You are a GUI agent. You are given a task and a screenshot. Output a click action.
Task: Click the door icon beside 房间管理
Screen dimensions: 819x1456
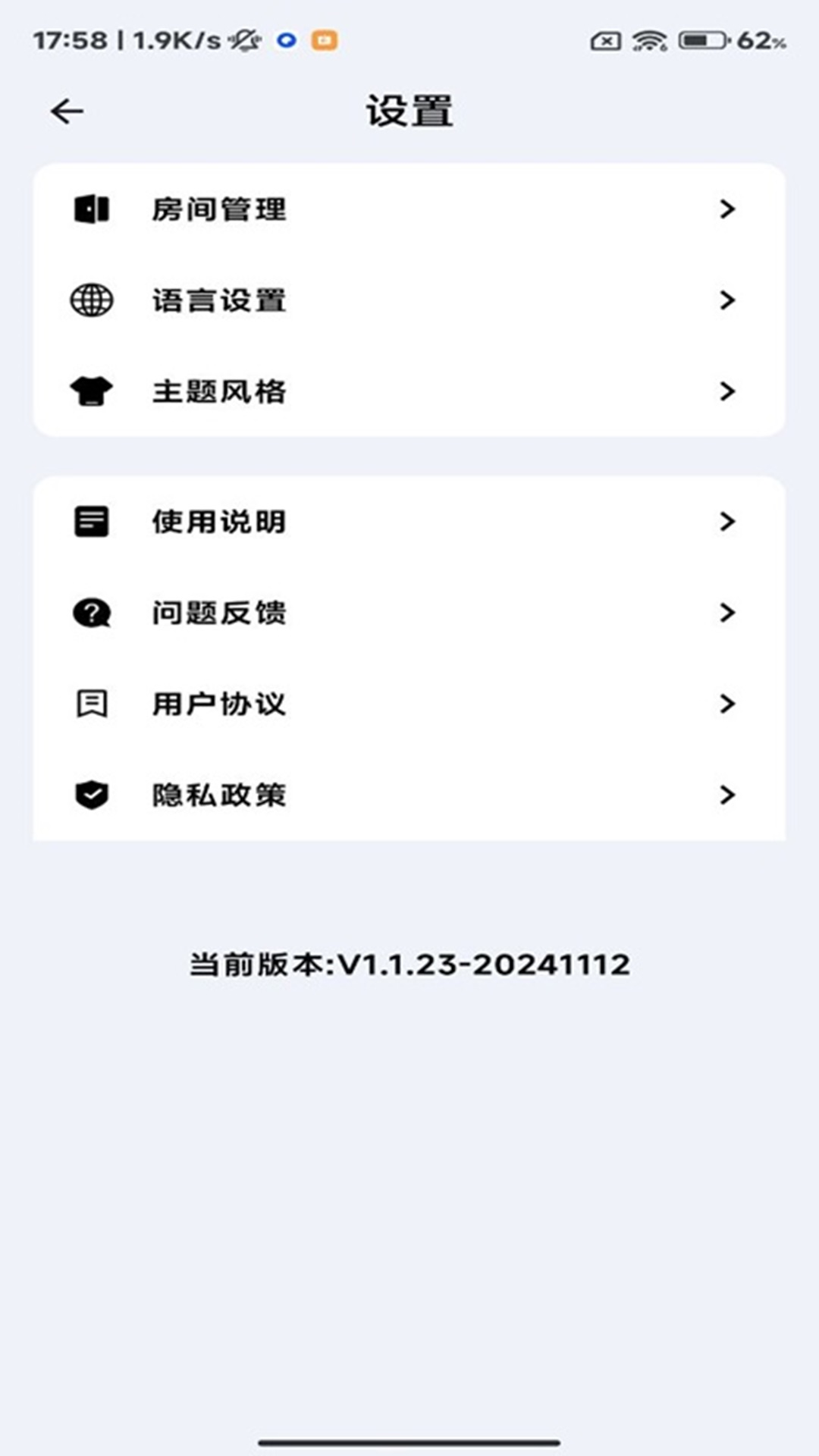[x=90, y=211]
